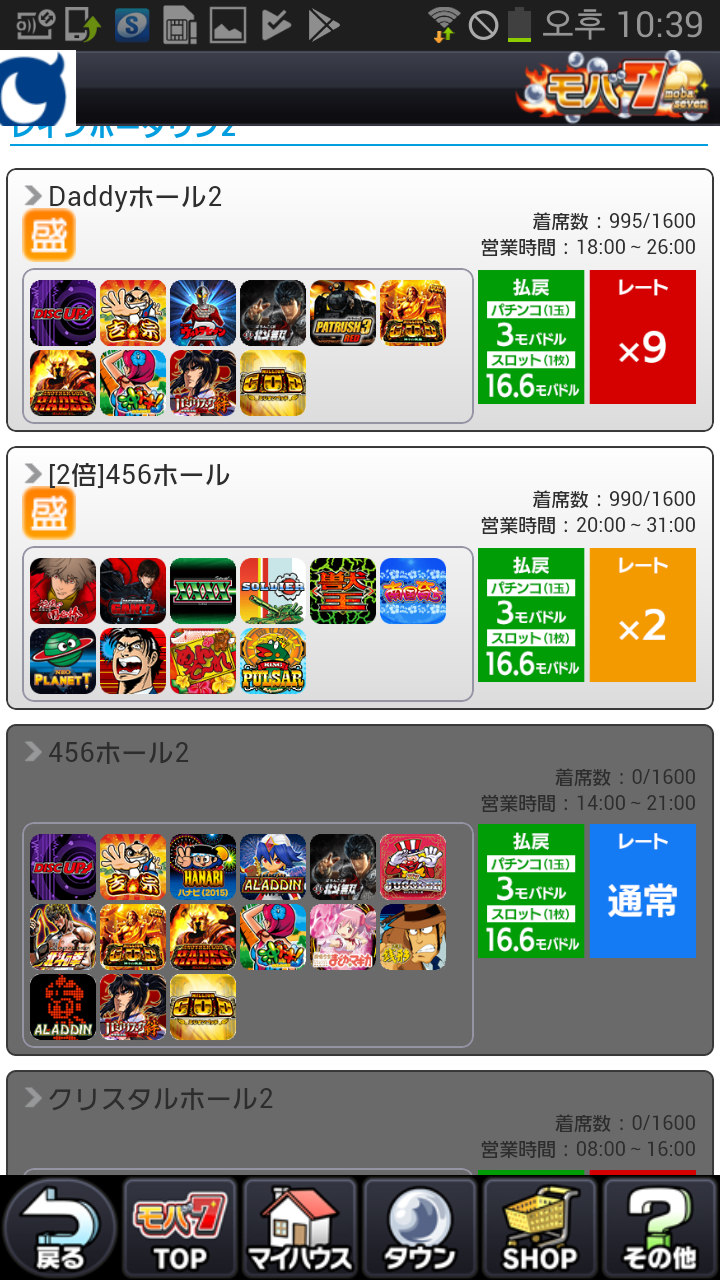This screenshot has height=1280, width=720.
Task: Go to the モバ7 TOP page
Action: pyautogui.click(x=180, y=1228)
